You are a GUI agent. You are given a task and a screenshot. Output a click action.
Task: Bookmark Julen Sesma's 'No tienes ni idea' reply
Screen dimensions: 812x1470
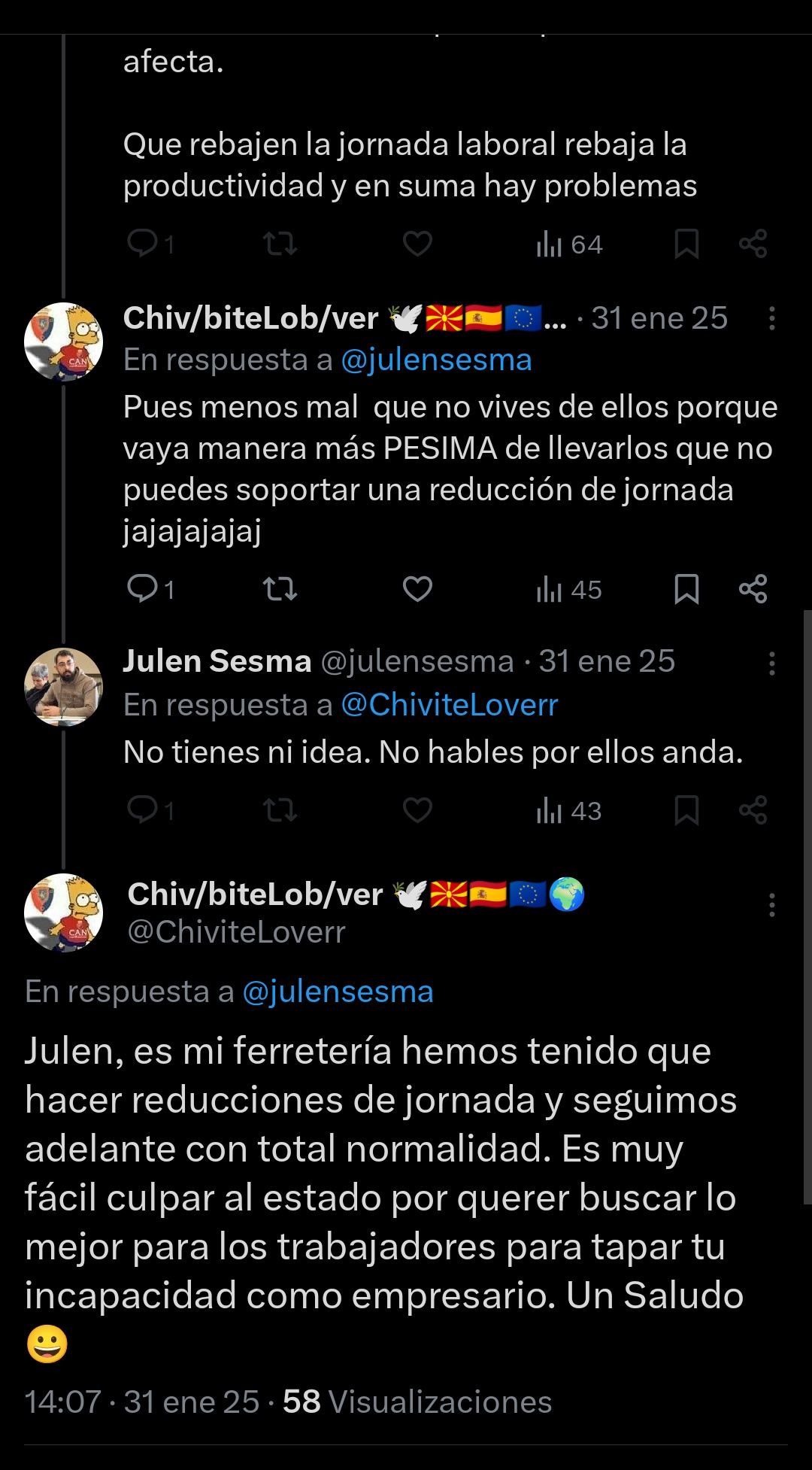(686, 810)
